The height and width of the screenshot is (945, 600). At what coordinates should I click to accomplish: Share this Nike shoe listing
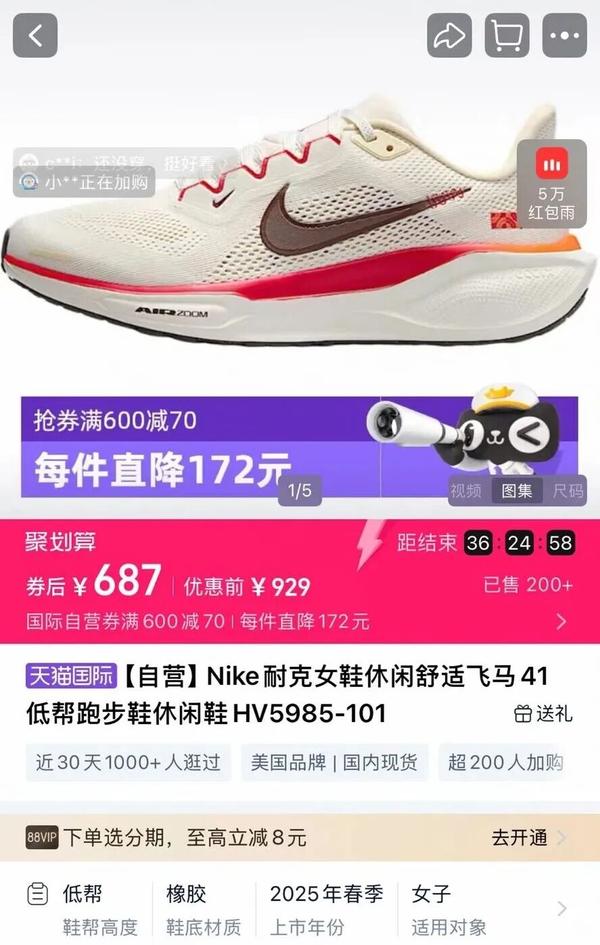(x=449, y=36)
